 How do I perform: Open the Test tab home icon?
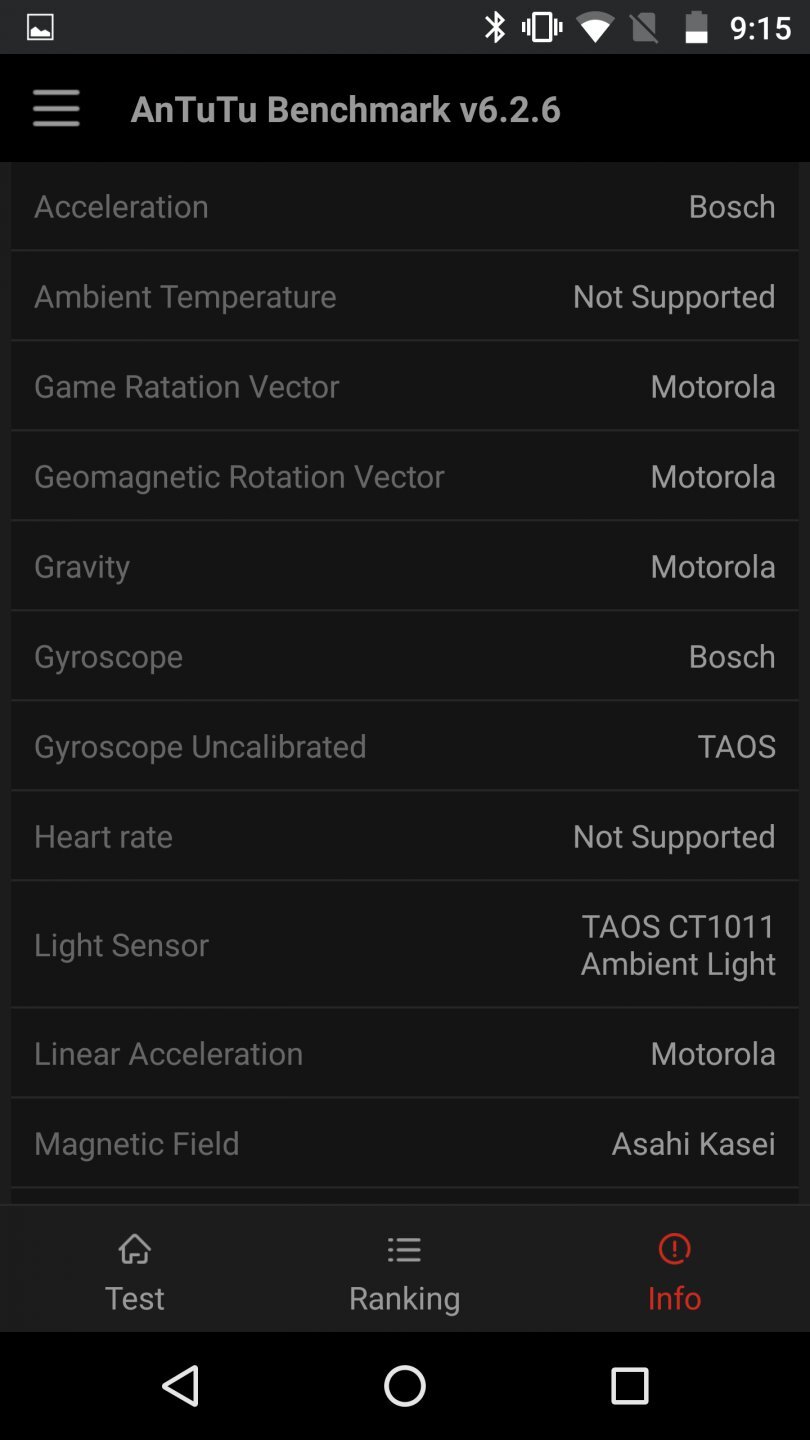click(134, 1249)
